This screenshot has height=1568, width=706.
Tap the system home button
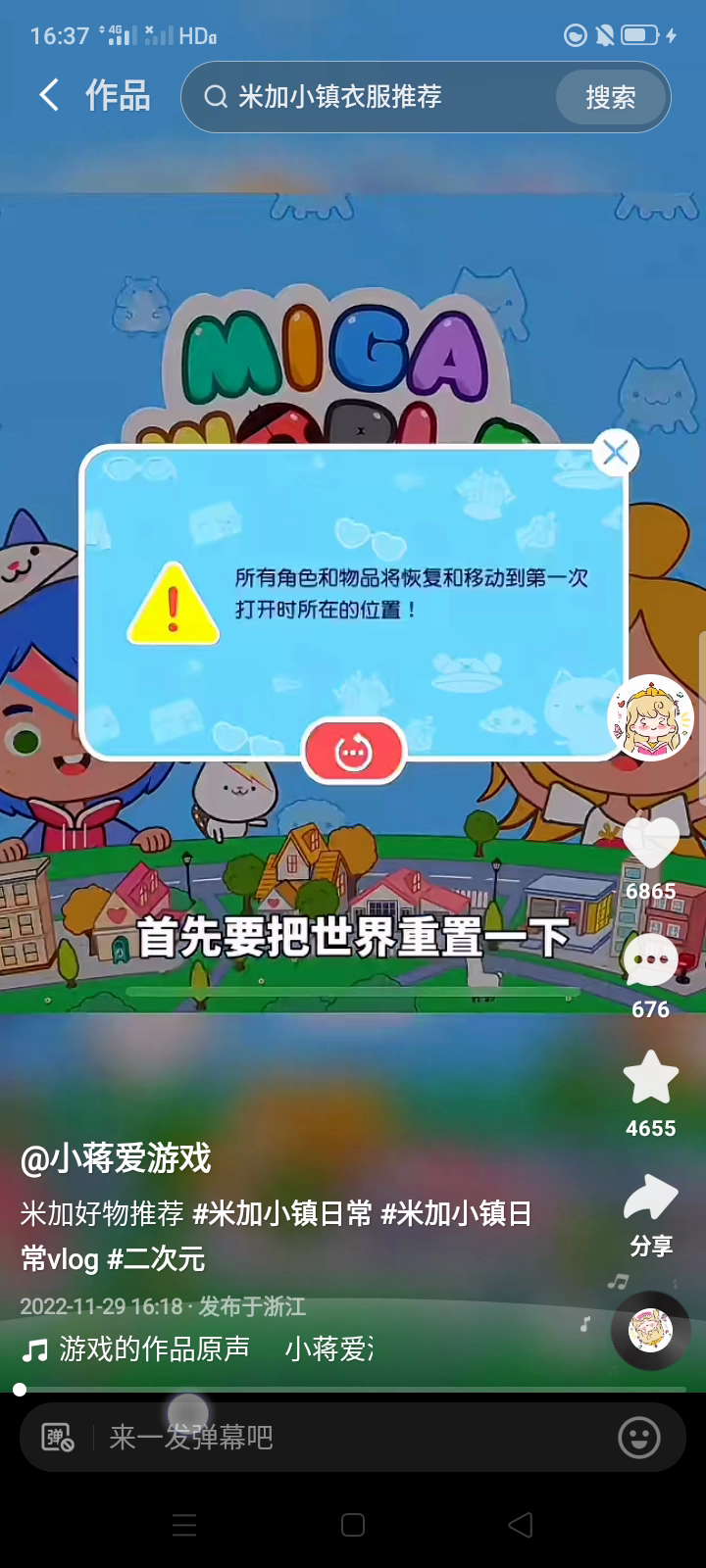pyautogui.click(x=353, y=1525)
